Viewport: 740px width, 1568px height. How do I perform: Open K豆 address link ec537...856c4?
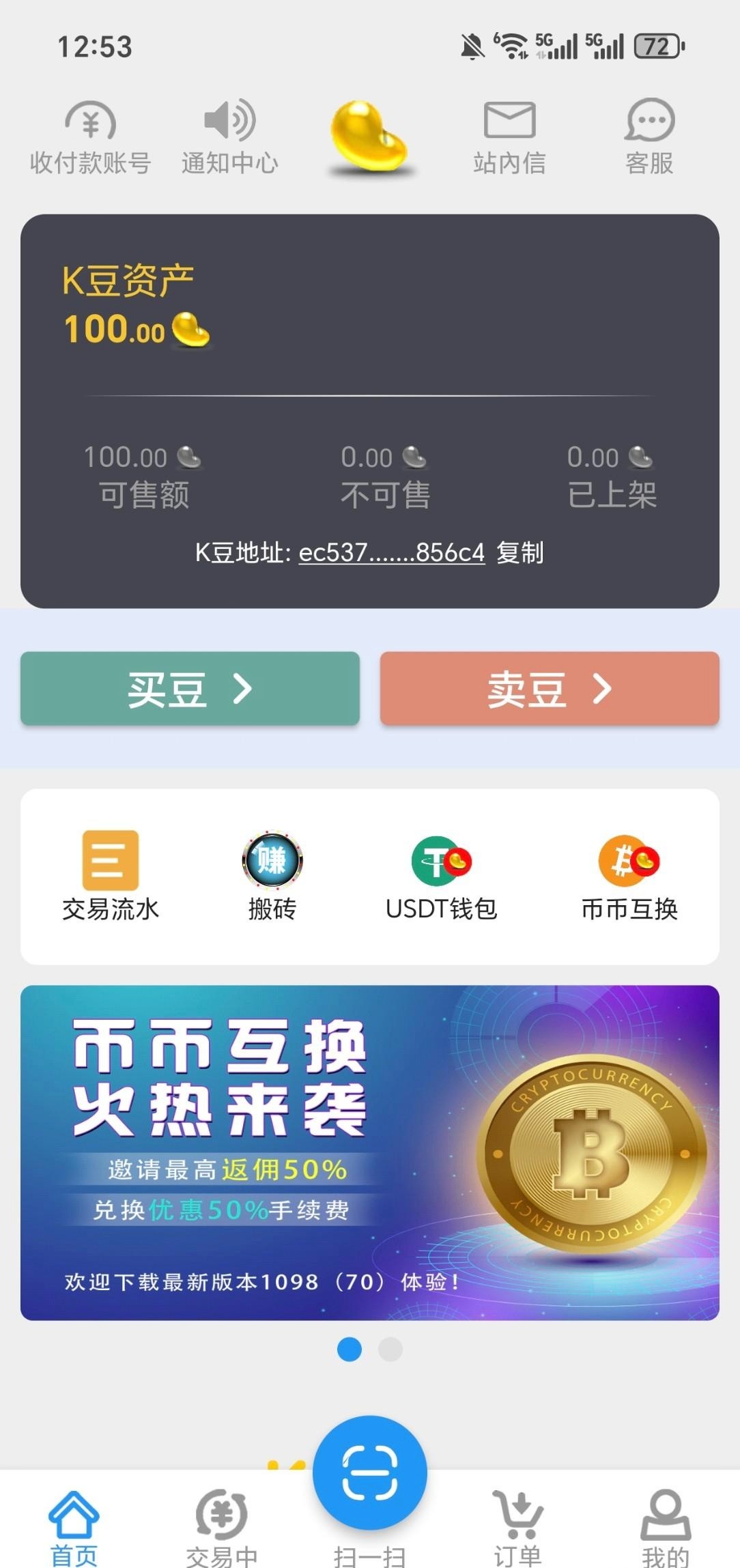click(391, 552)
